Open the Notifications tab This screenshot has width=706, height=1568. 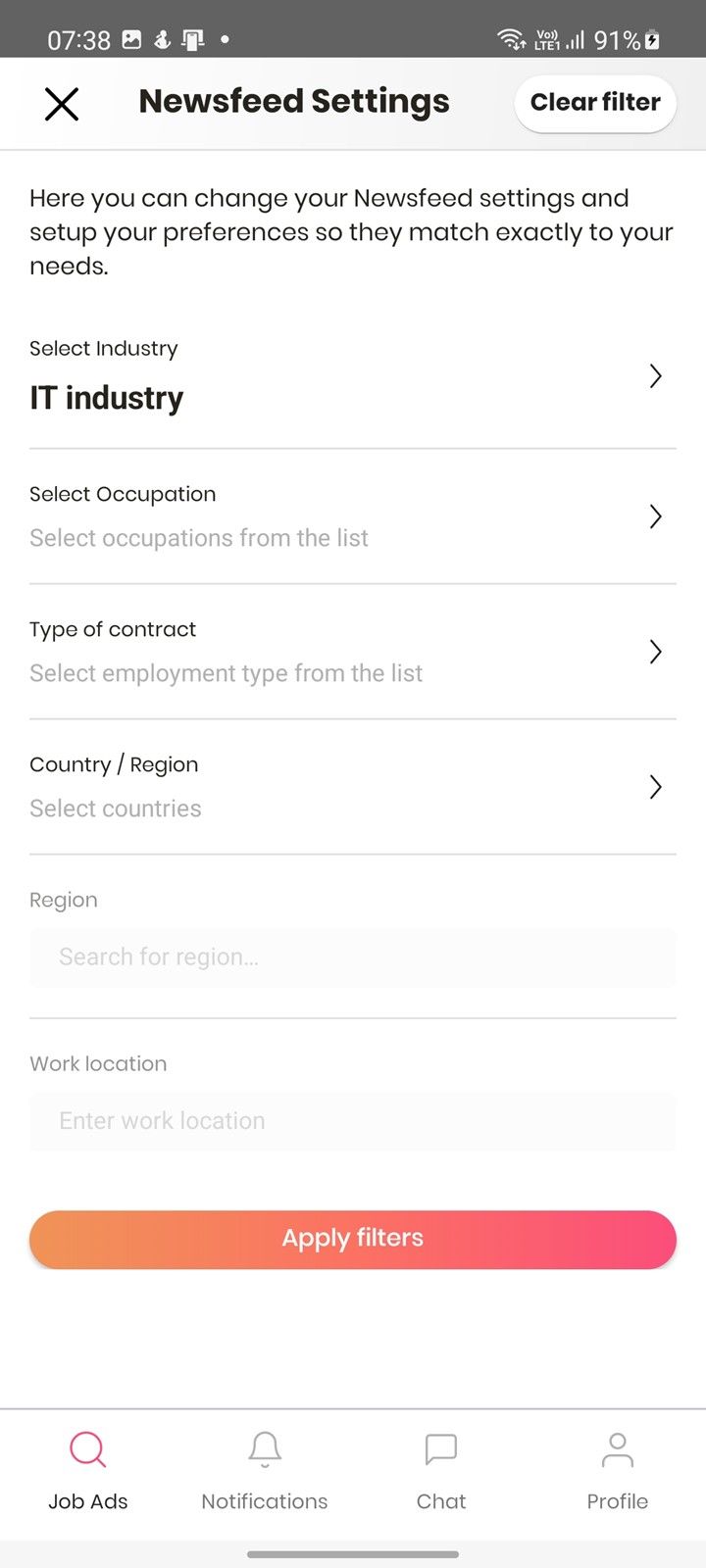265,1471
